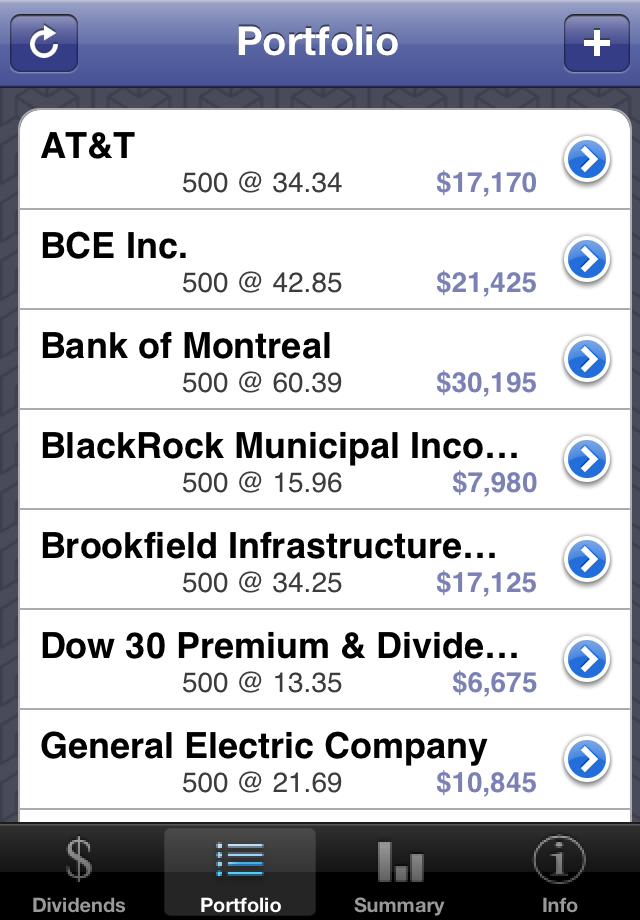640x920 pixels.
Task: Open the Summary tab
Action: pos(399,873)
